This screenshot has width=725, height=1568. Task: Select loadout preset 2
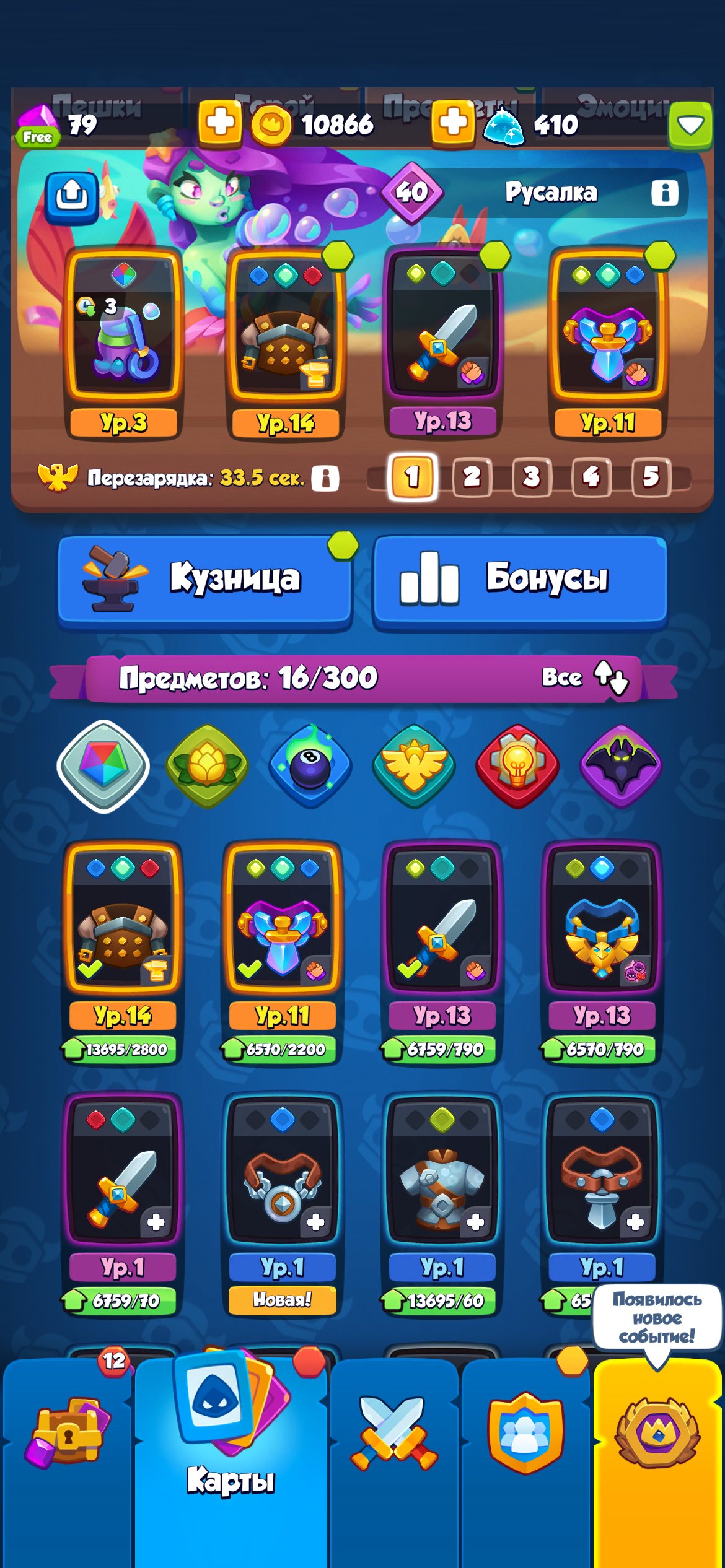[x=472, y=477]
